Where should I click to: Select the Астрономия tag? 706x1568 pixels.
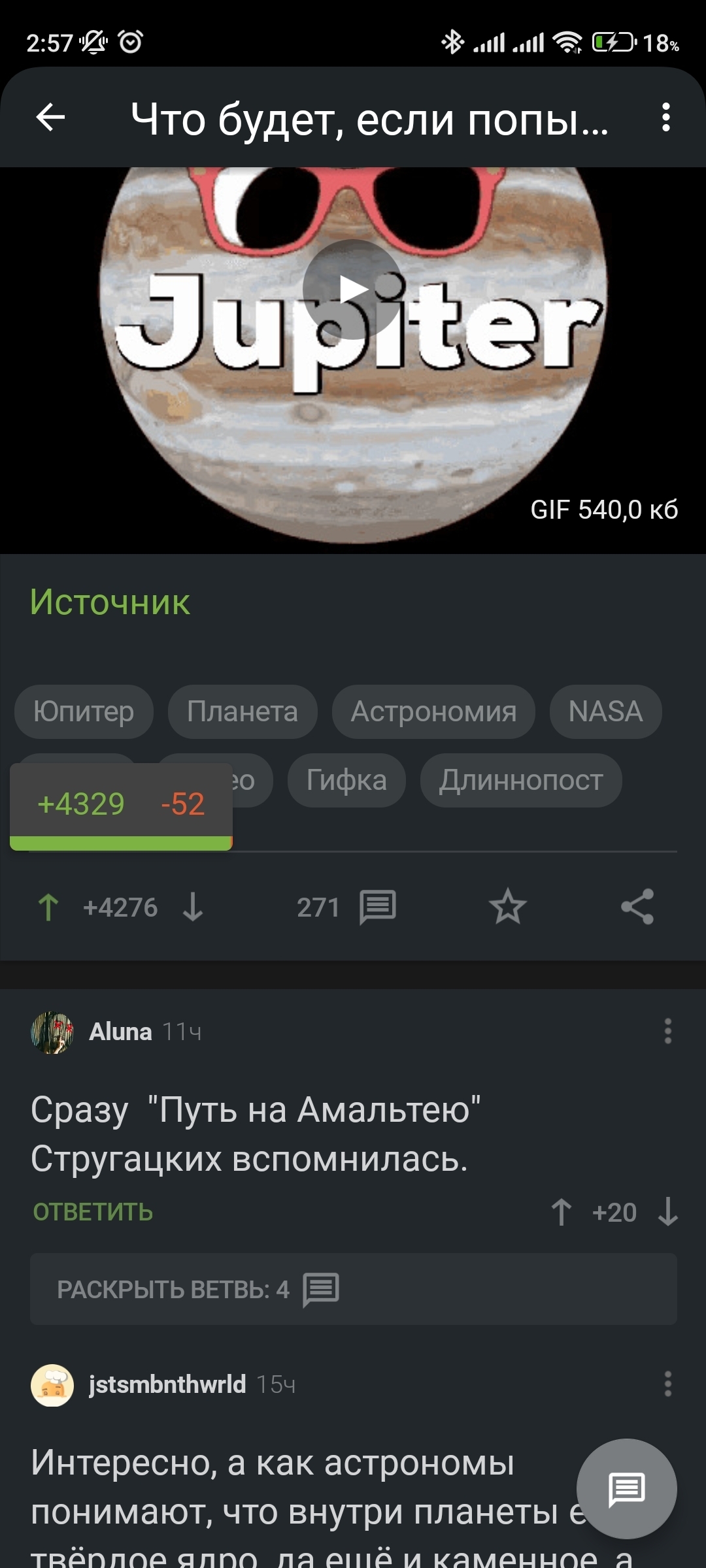pyautogui.click(x=433, y=711)
